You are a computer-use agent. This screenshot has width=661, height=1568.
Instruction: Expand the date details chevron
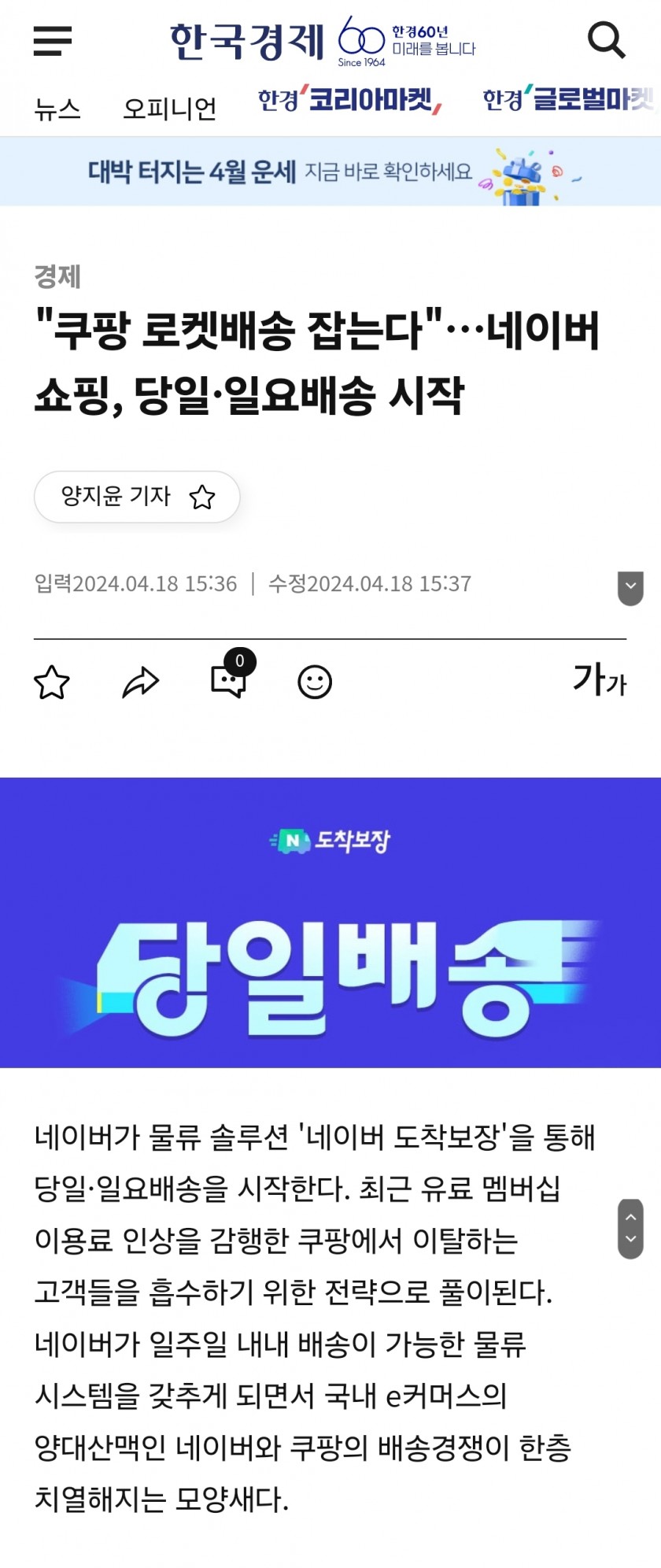630,587
